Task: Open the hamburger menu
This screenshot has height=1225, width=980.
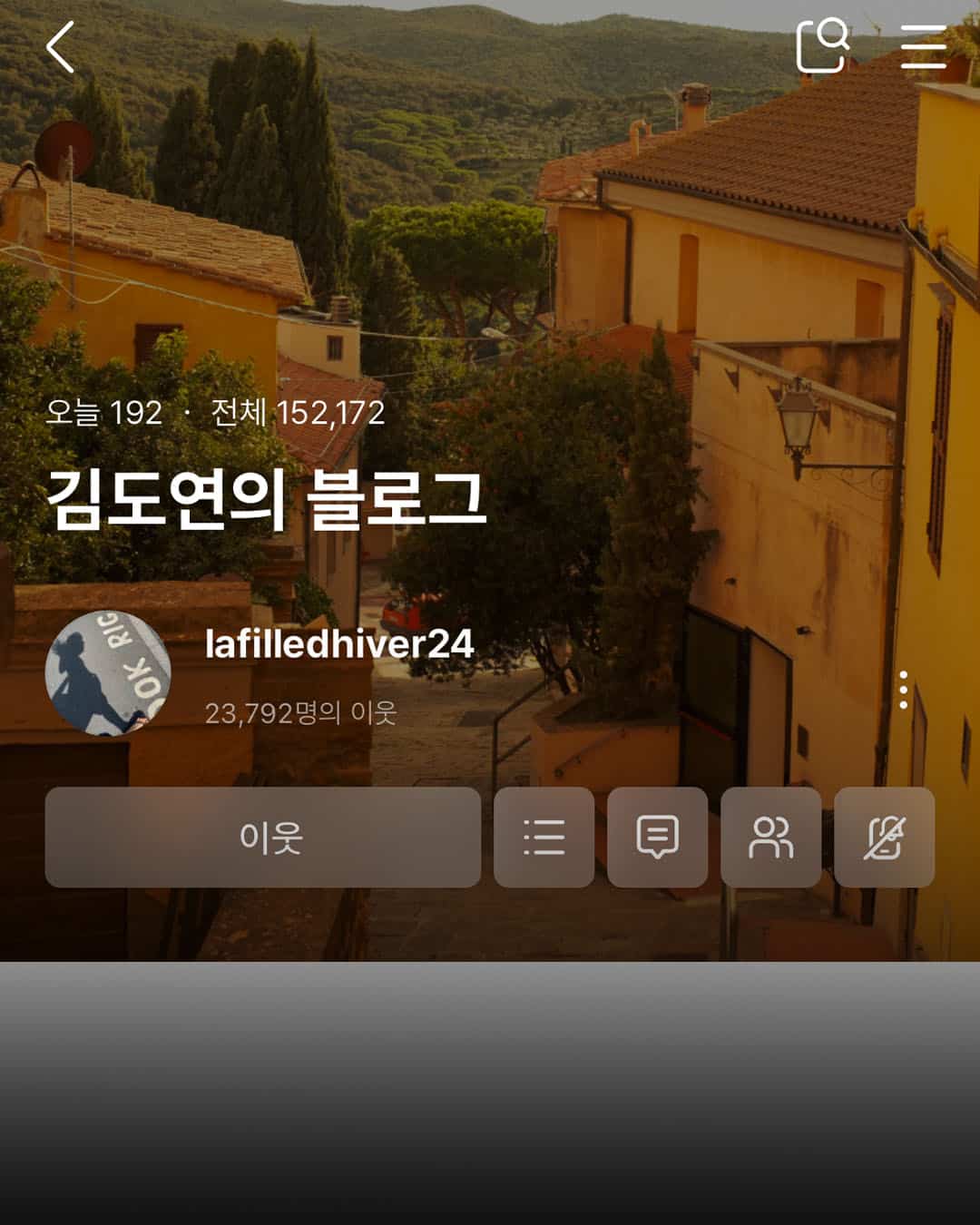Action: [924, 46]
